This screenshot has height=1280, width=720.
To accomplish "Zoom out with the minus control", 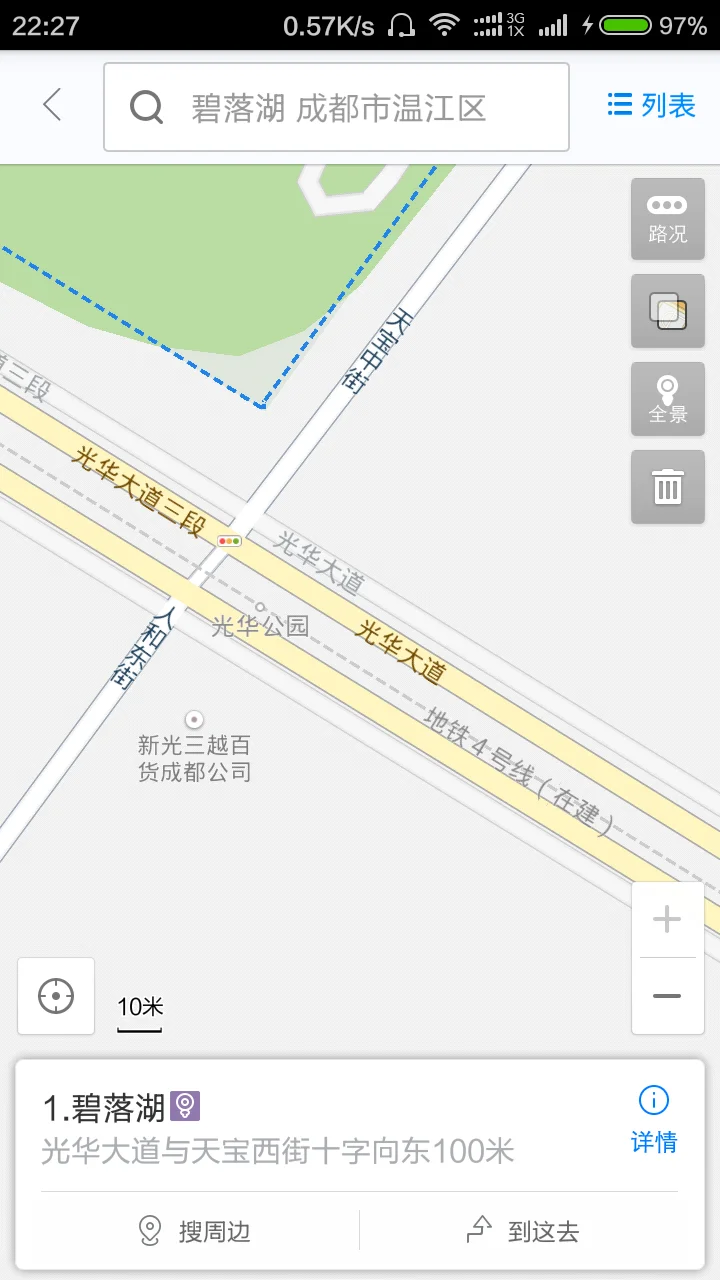I will point(667,996).
